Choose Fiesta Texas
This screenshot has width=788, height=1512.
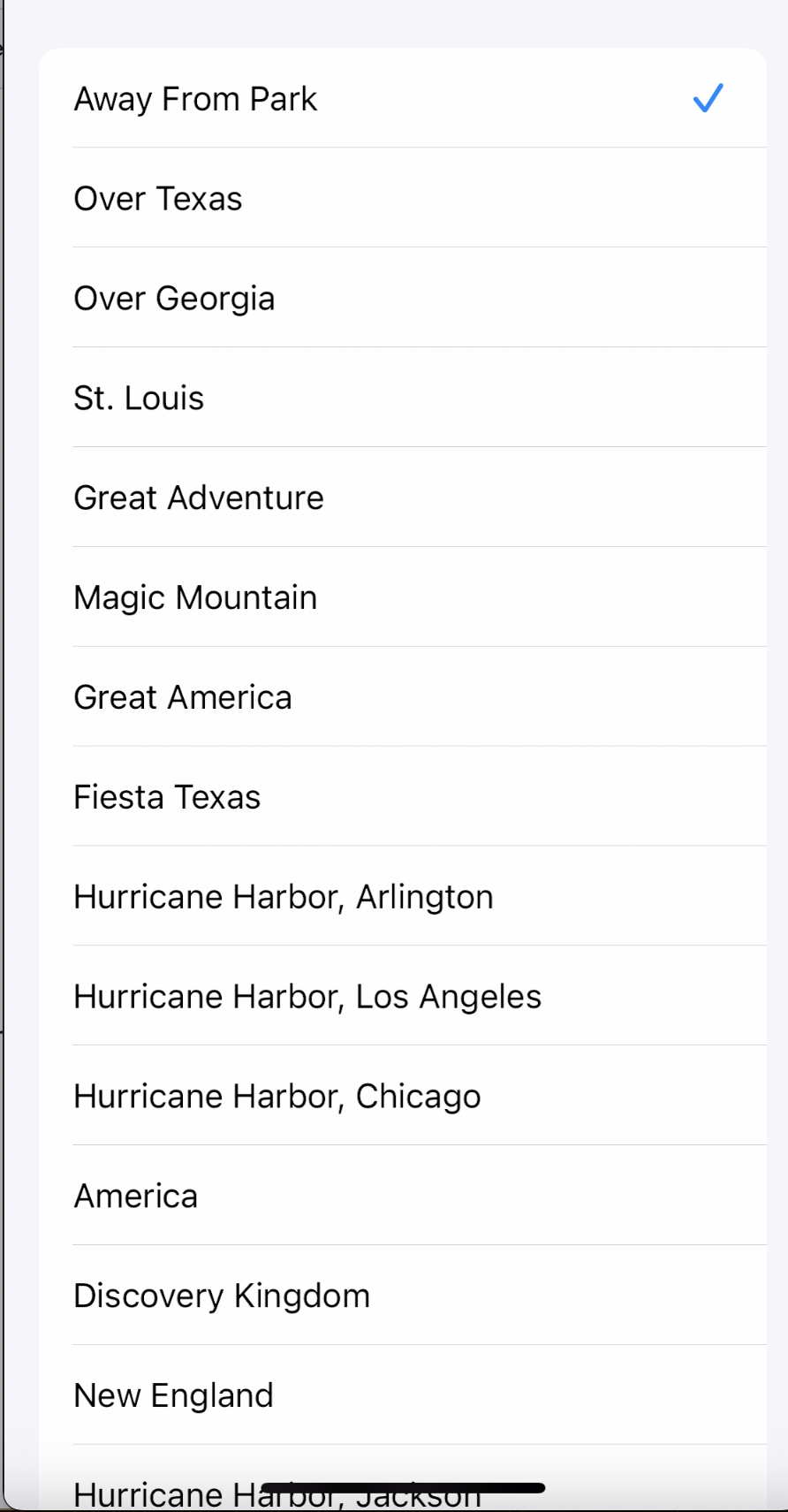click(403, 797)
